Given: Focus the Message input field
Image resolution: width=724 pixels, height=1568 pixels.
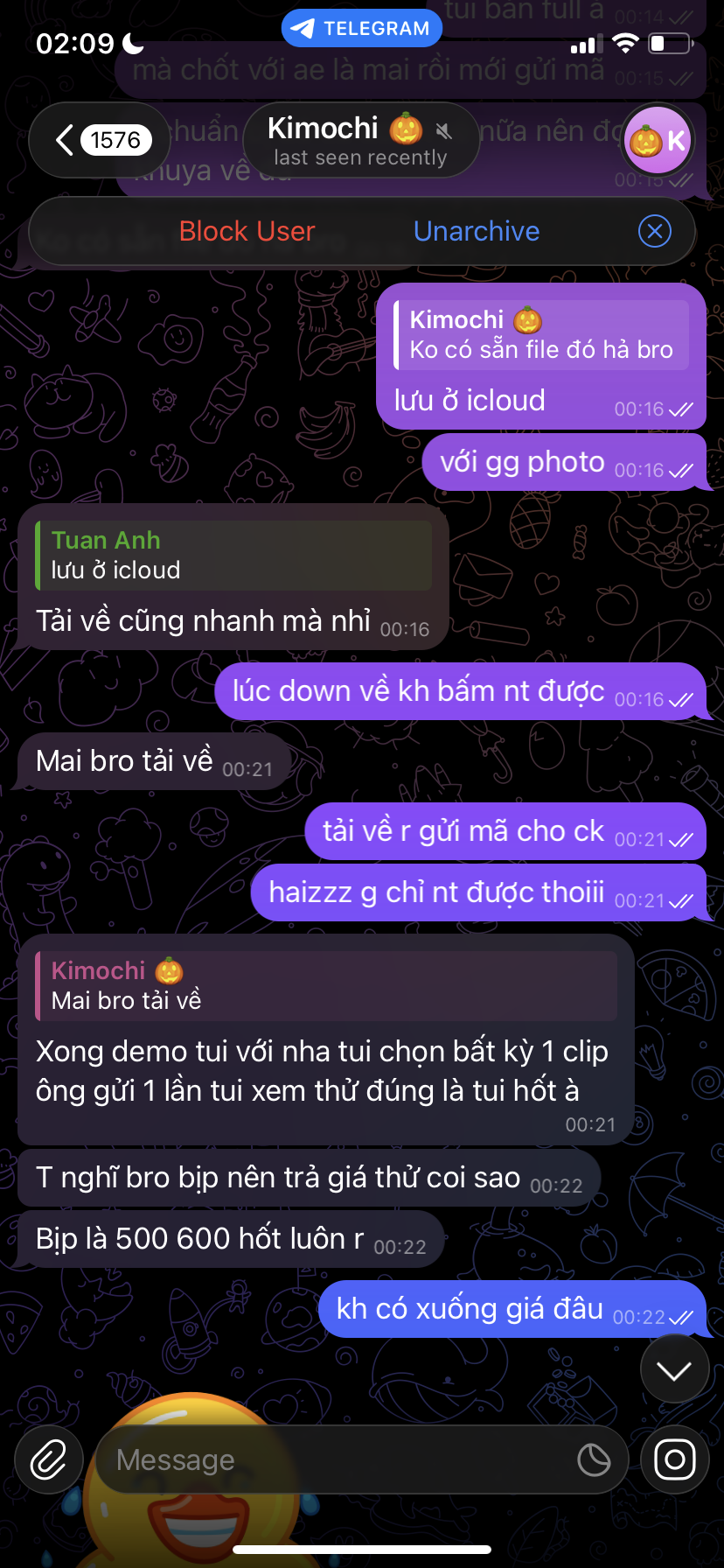Looking at the screenshot, I should [332, 1459].
